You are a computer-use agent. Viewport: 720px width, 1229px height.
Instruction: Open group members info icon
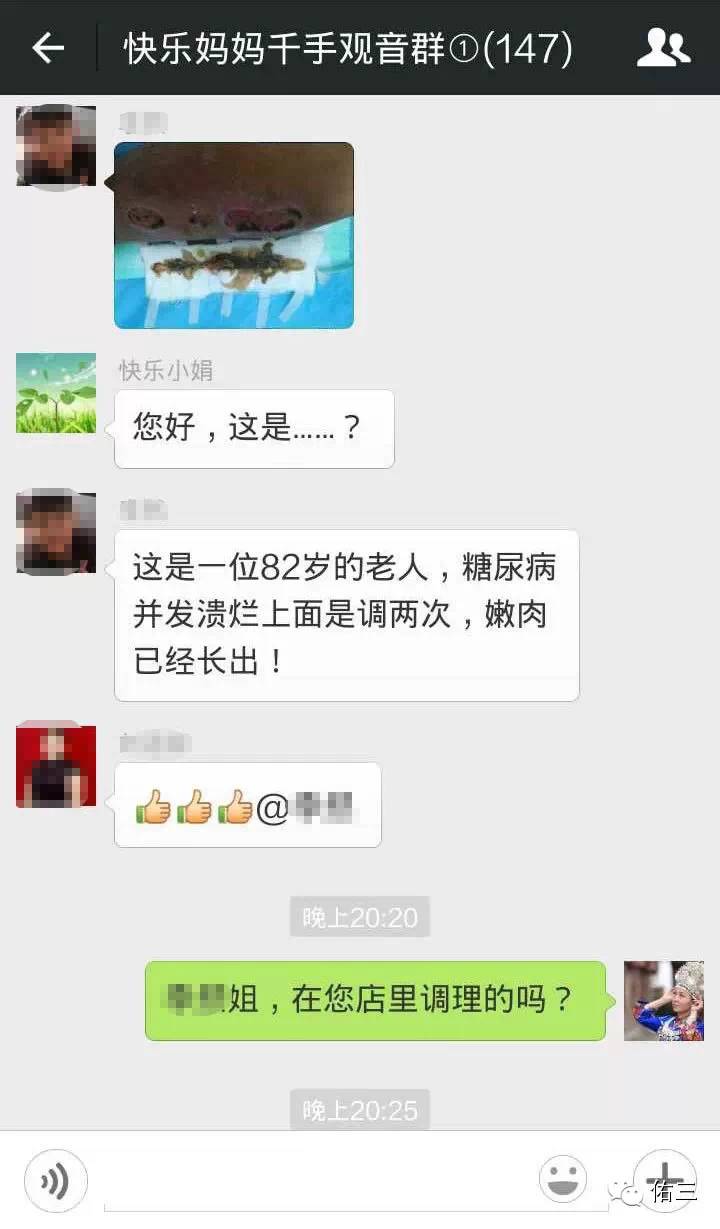coord(663,47)
